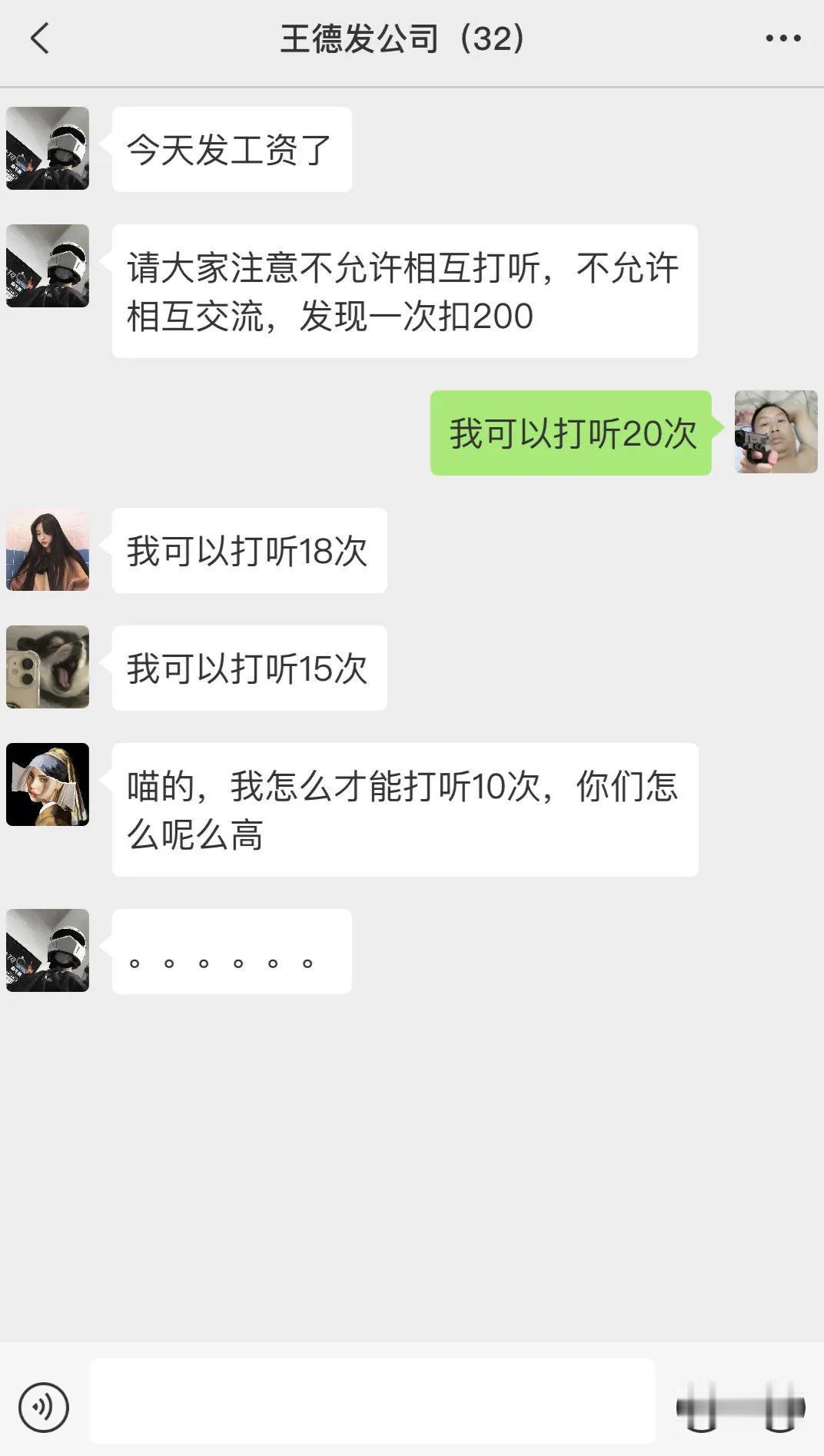Open the long-haired girl's avatar next to 我可以打听18次
Screen dimensions: 824x1456
point(48,550)
